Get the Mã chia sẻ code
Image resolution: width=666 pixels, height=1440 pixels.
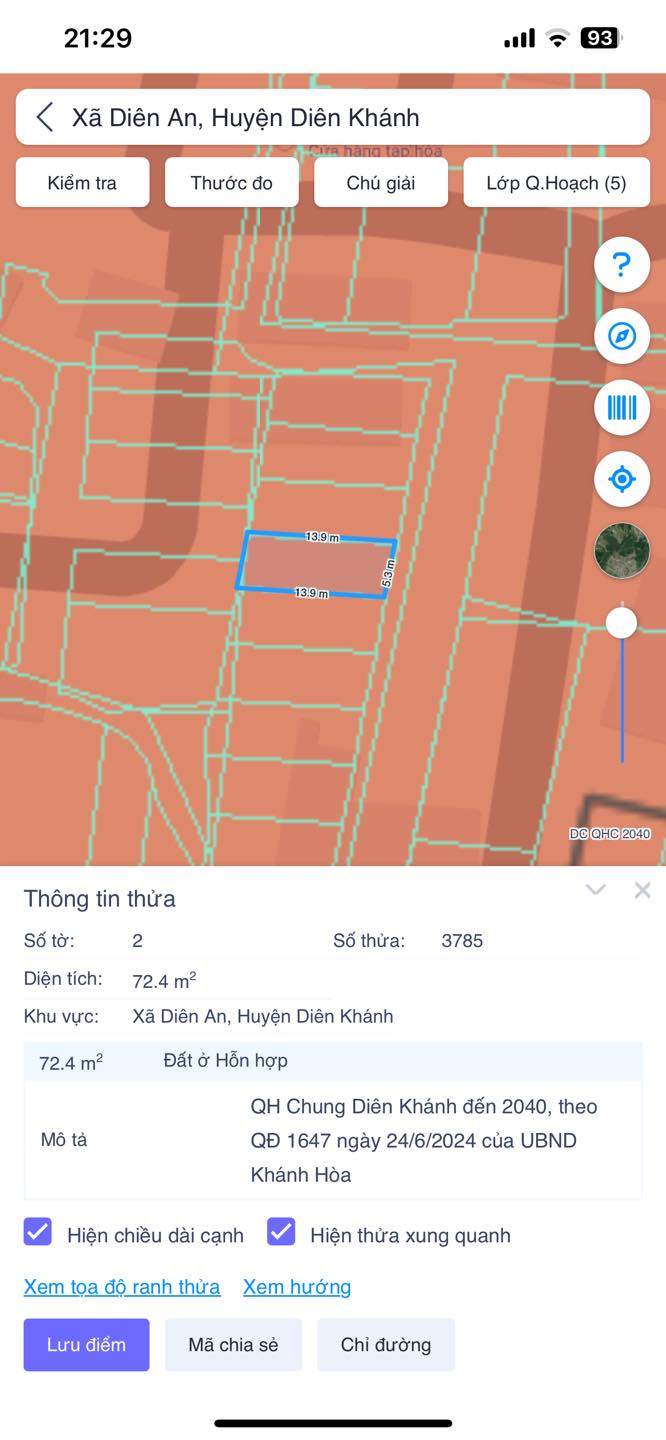233,1344
